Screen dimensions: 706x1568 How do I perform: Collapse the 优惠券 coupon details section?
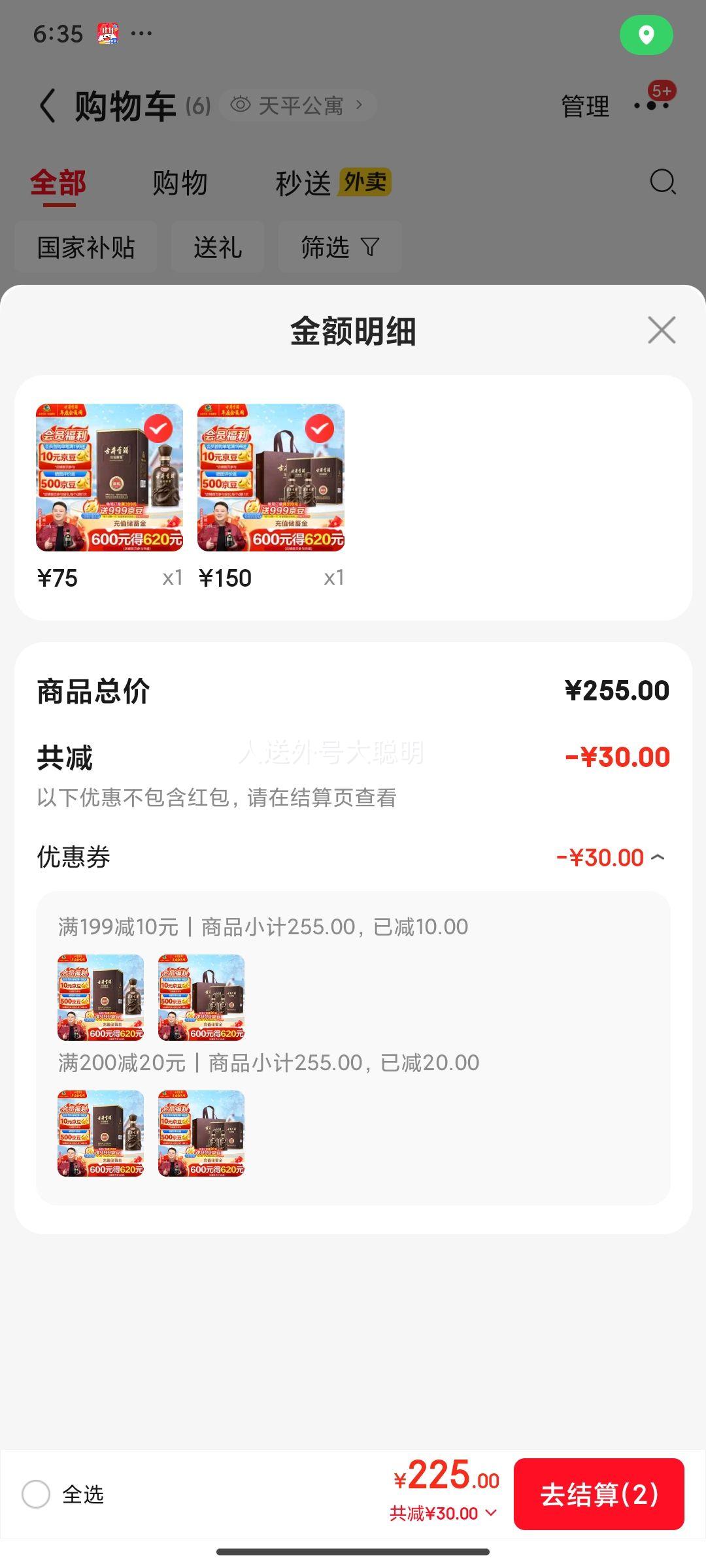[658, 857]
